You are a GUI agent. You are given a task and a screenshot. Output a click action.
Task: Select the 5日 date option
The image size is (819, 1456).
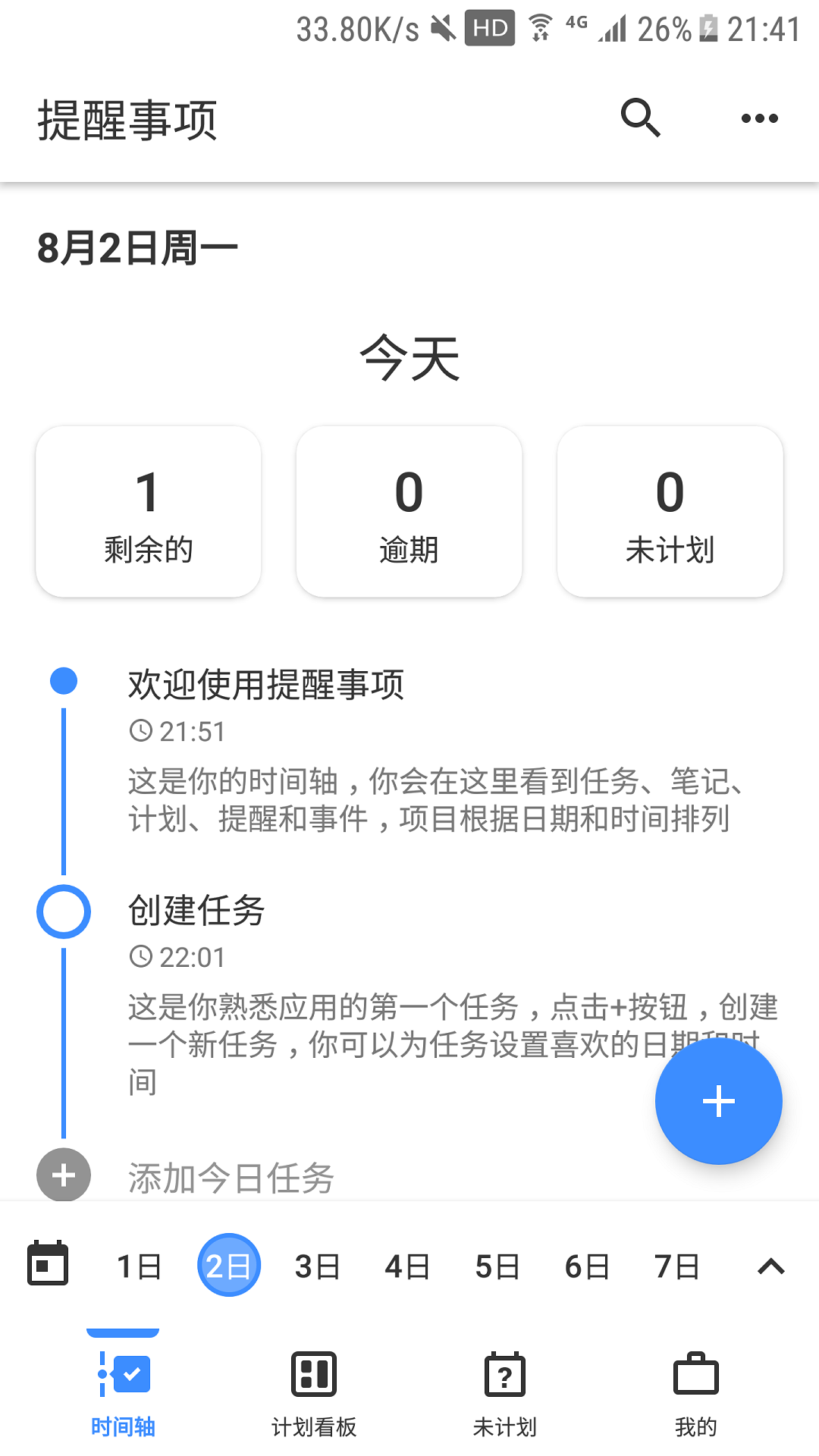click(497, 1264)
